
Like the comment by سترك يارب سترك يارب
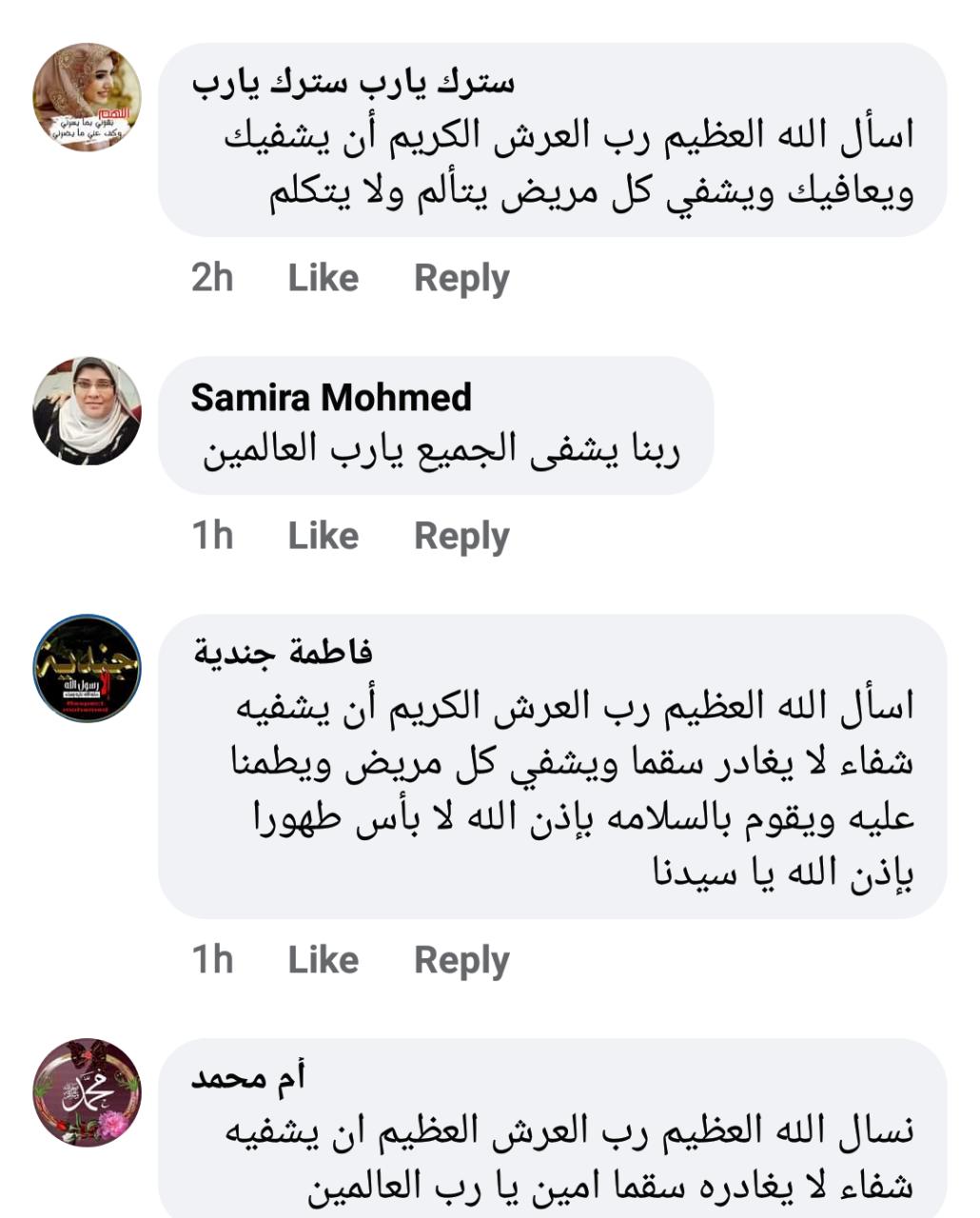tap(323, 278)
